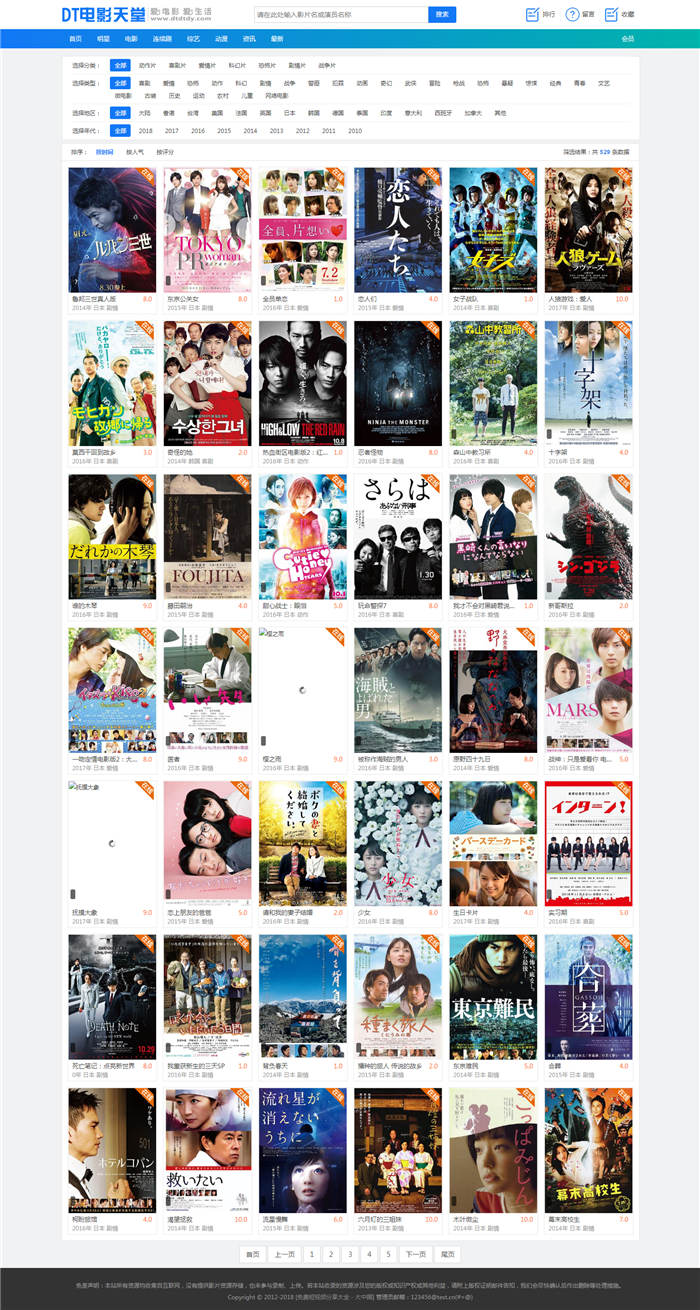Open the movie 十字架
The width and height of the screenshot is (700, 1310).
(588, 384)
